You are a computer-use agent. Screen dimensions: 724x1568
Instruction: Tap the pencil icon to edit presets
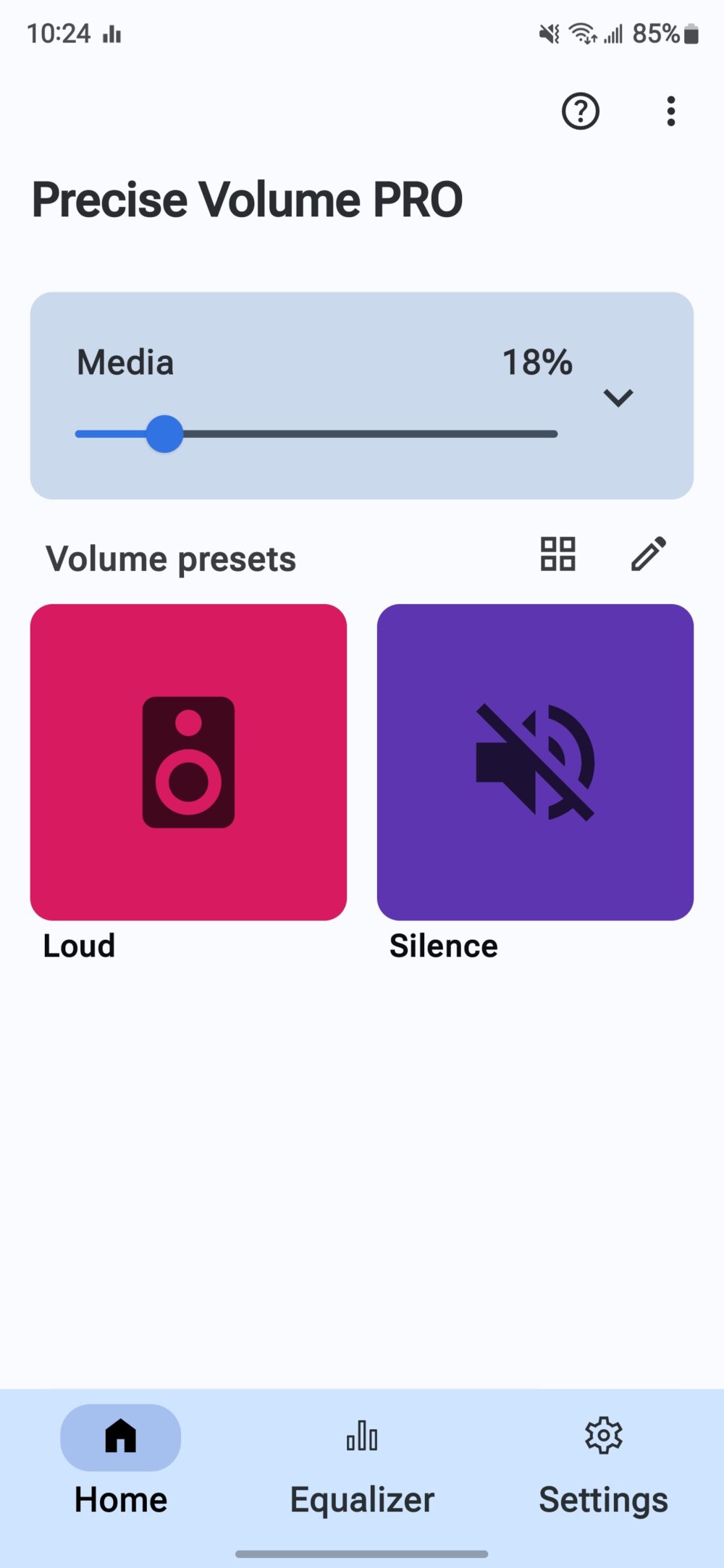(649, 554)
